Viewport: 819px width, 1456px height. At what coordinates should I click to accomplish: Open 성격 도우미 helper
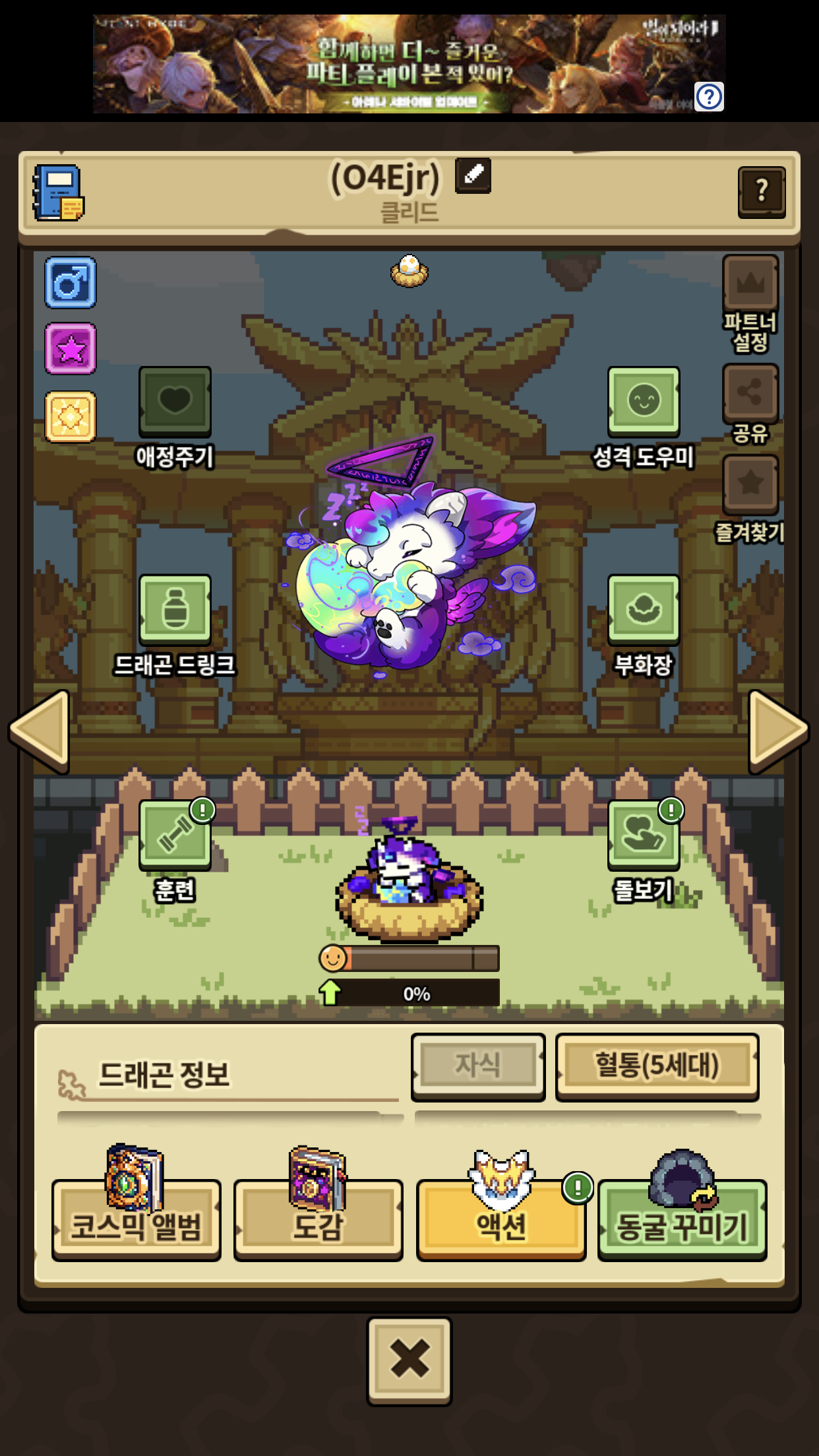pyautogui.click(x=644, y=402)
